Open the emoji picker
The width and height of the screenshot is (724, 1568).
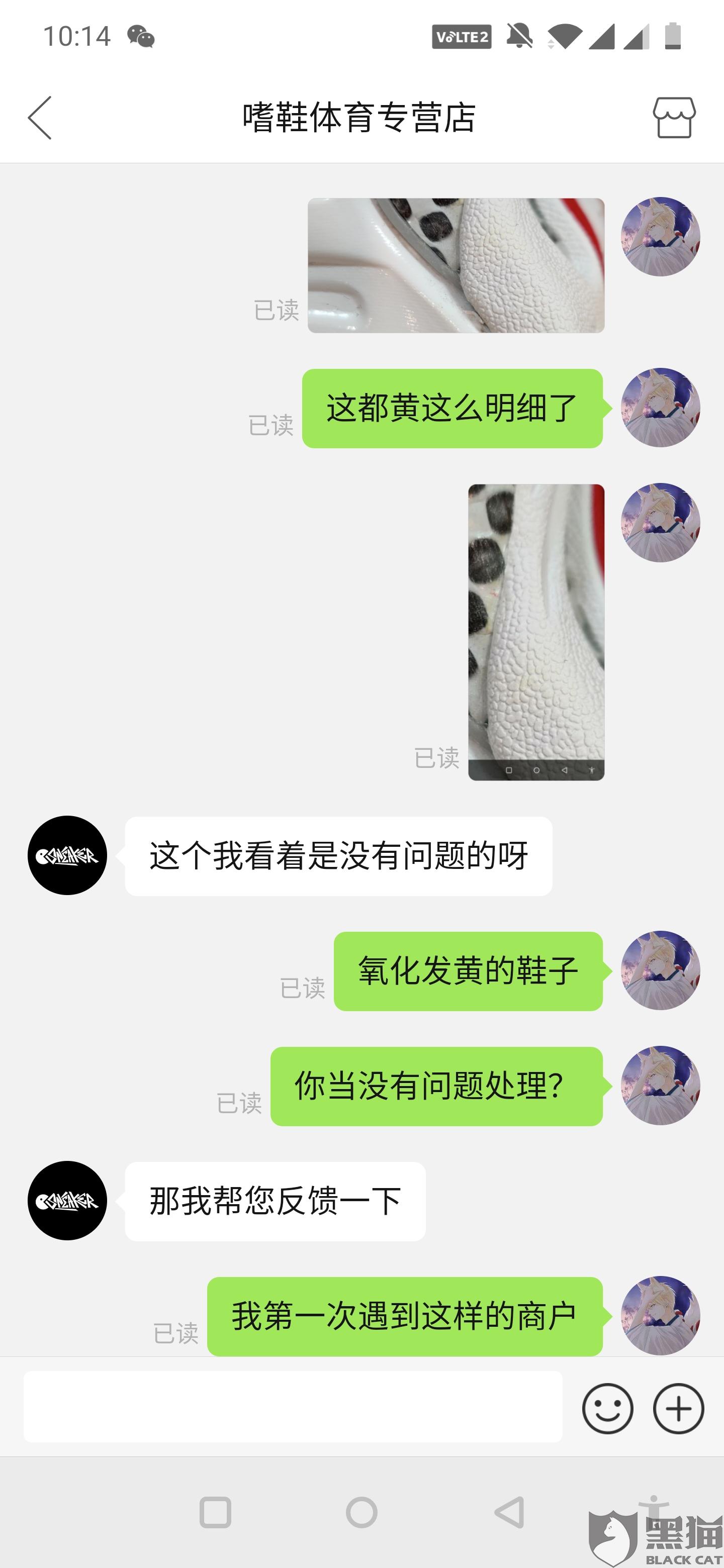coord(607,1409)
